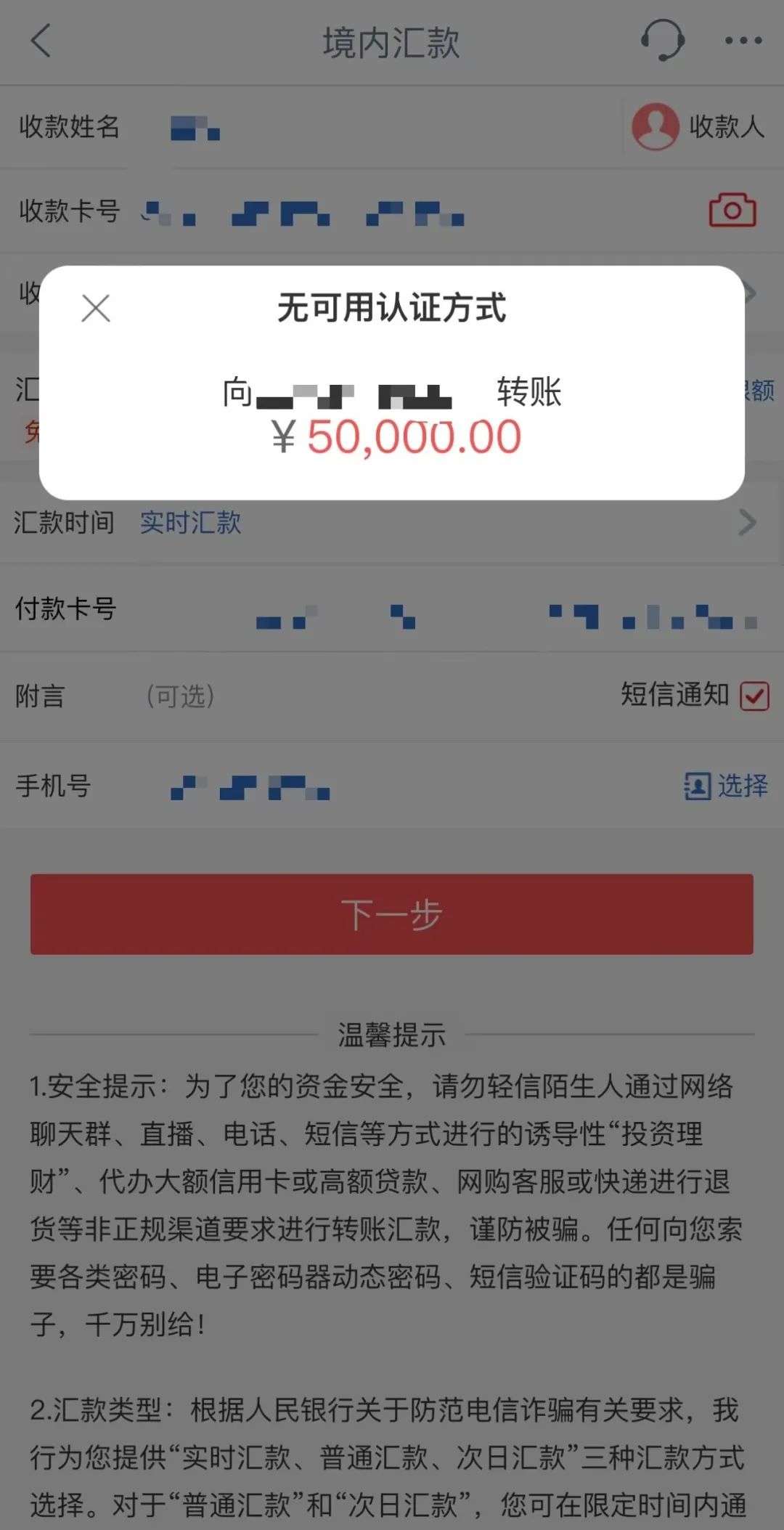Viewport: 784px width, 1530px height.
Task: Open the three-dot overflow menu
Action: [743, 41]
